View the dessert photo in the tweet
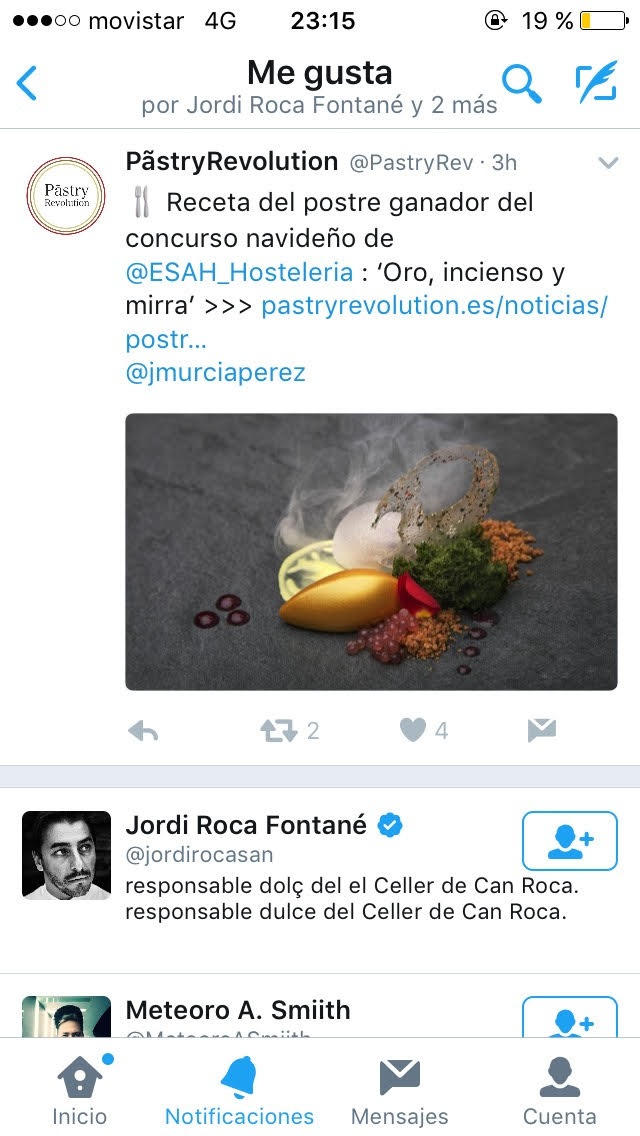640x1136 pixels. click(x=371, y=552)
